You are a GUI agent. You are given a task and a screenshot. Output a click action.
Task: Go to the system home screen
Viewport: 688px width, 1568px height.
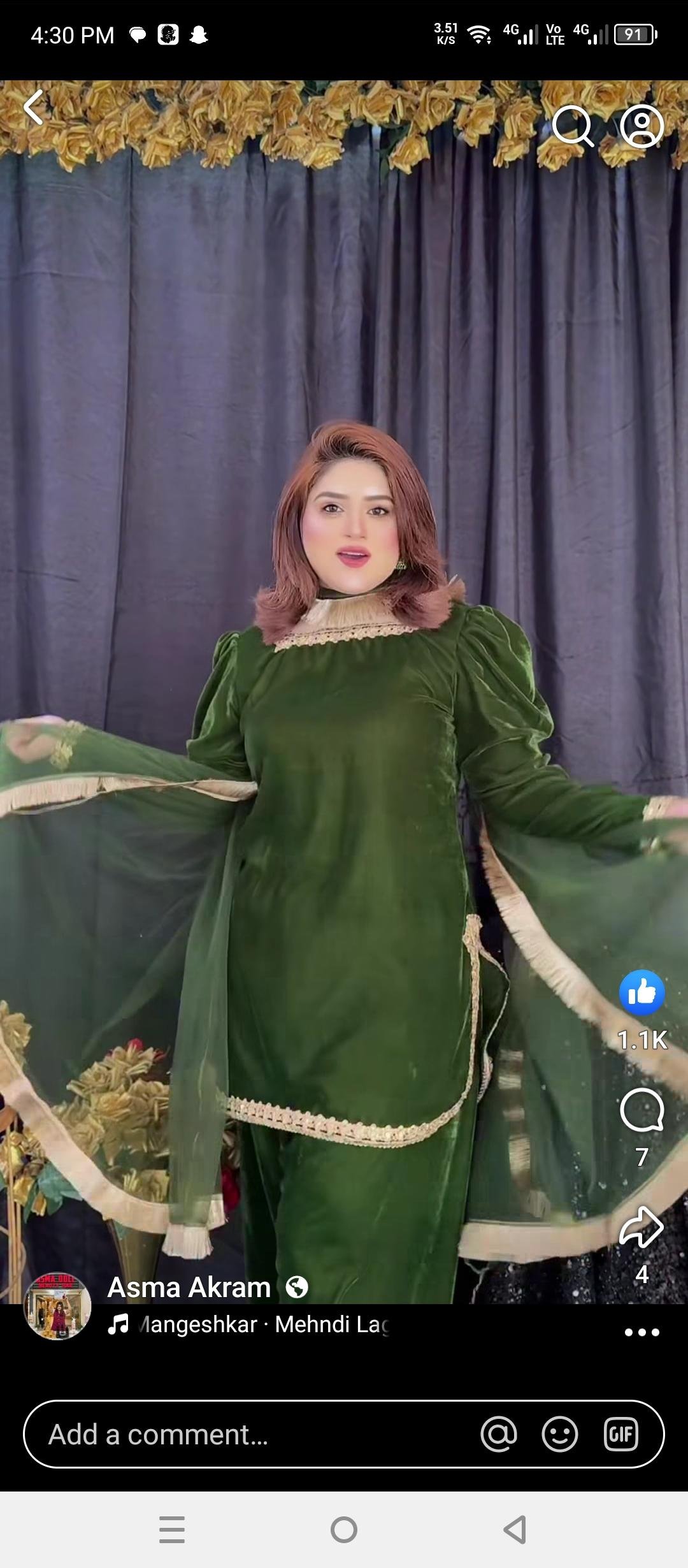point(344,1529)
